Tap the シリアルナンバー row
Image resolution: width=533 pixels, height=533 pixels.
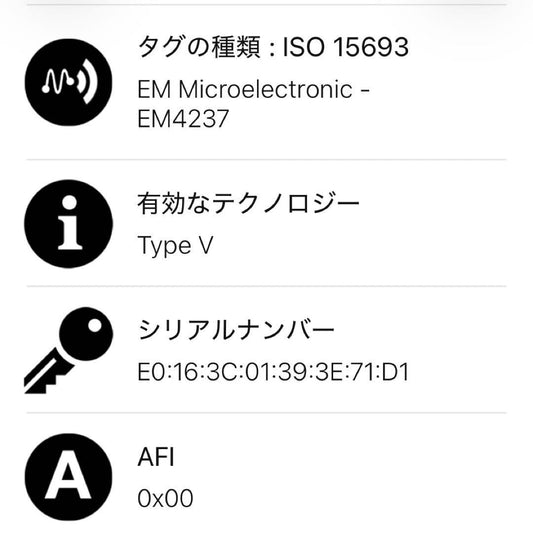click(266, 350)
